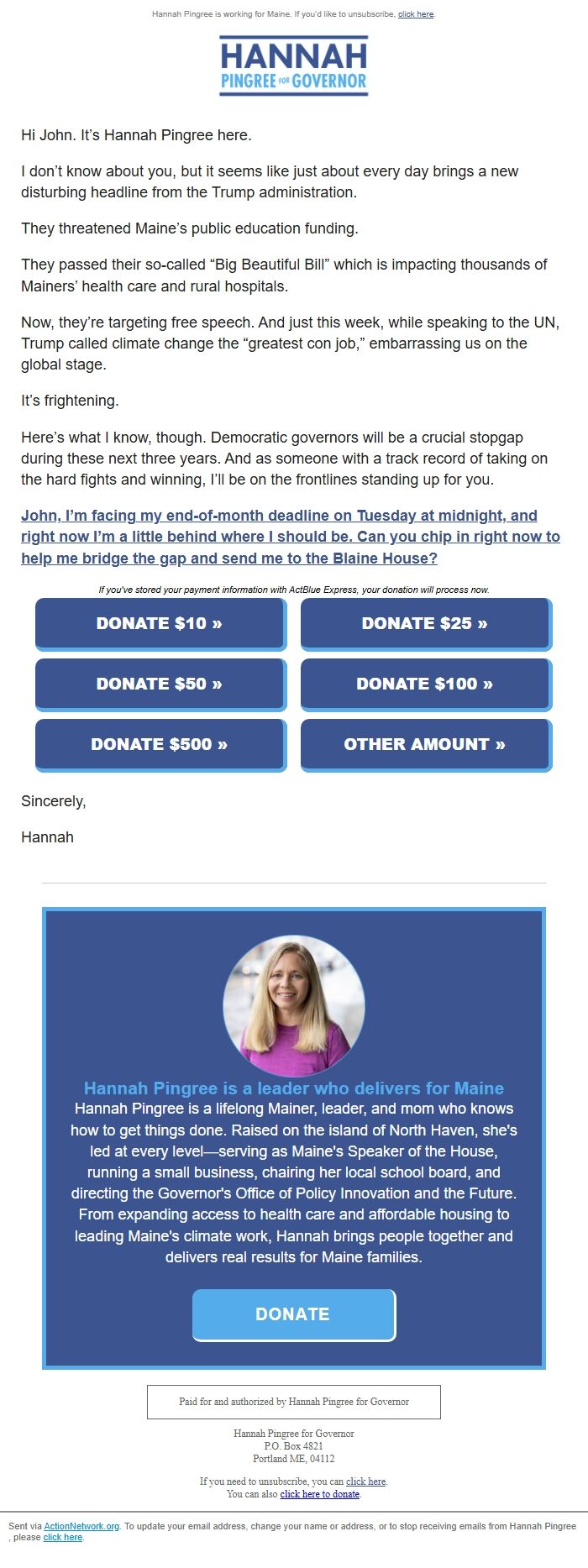588x1568 pixels.
Task: Open the Other Amount donation option
Action: (x=425, y=744)
